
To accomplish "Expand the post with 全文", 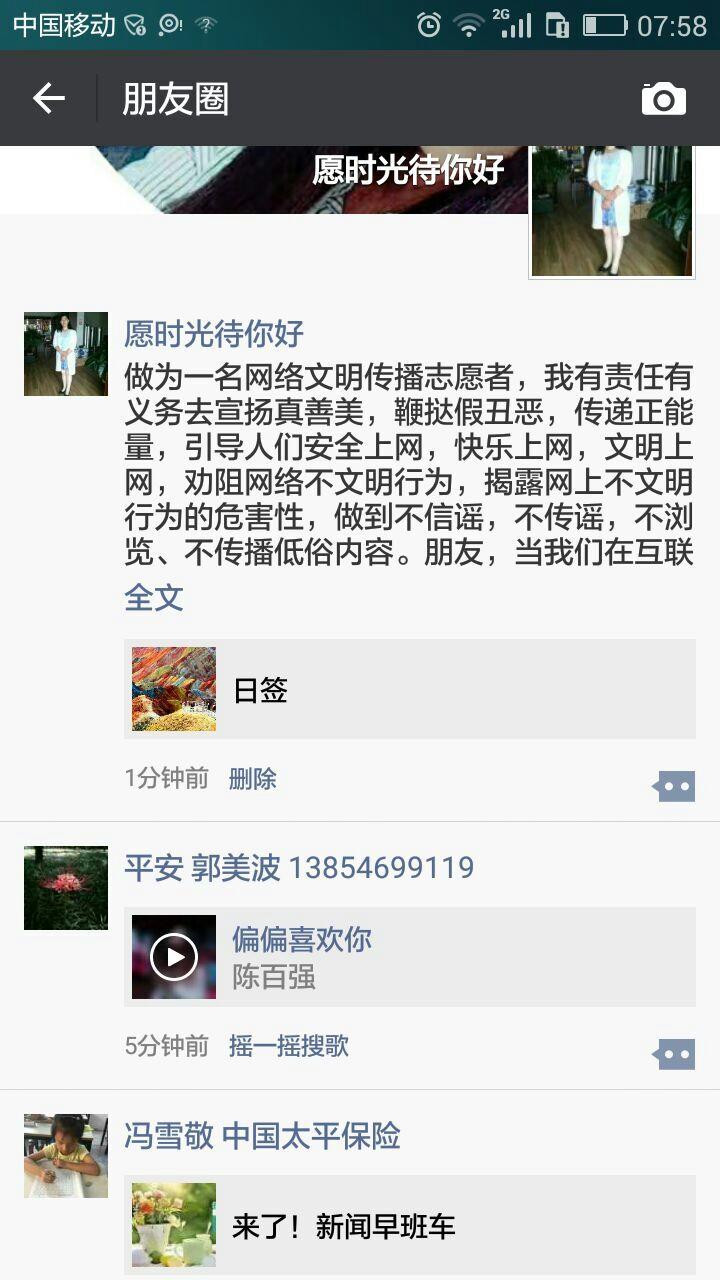I will [154, 597].
